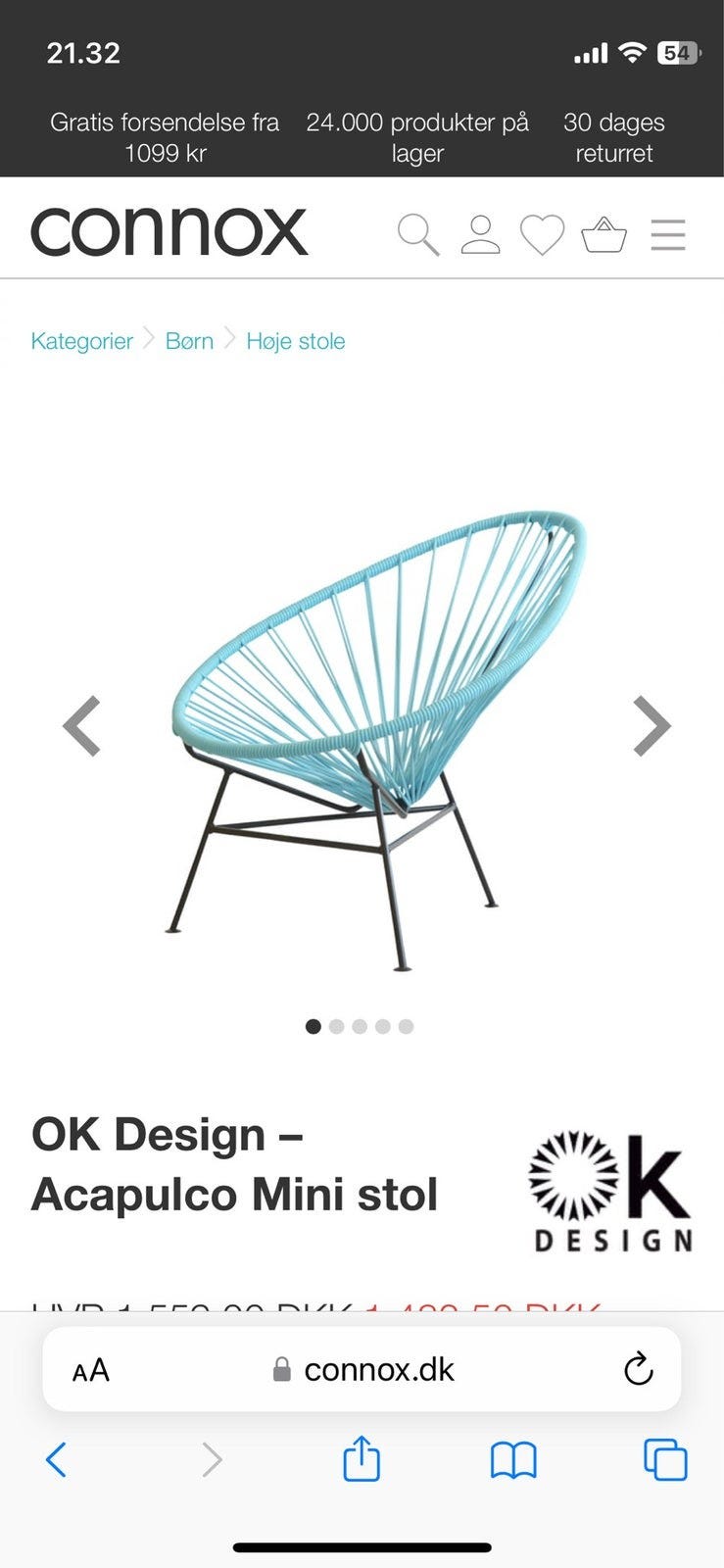Open the Safari tabs overview
724x1568 pixels.
(x=665, y=1460)
